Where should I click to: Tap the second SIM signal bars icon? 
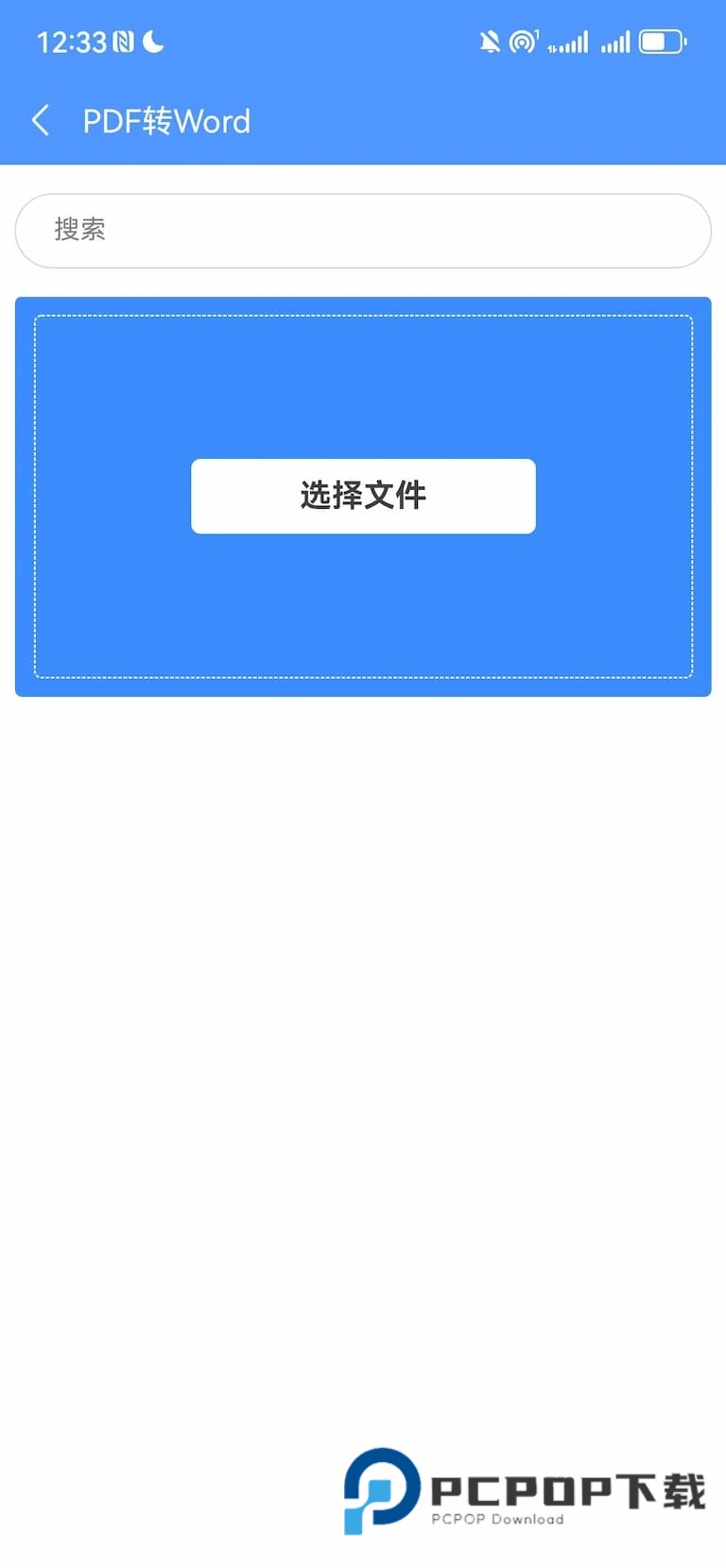pyautogui.click(x=615, y=42)
